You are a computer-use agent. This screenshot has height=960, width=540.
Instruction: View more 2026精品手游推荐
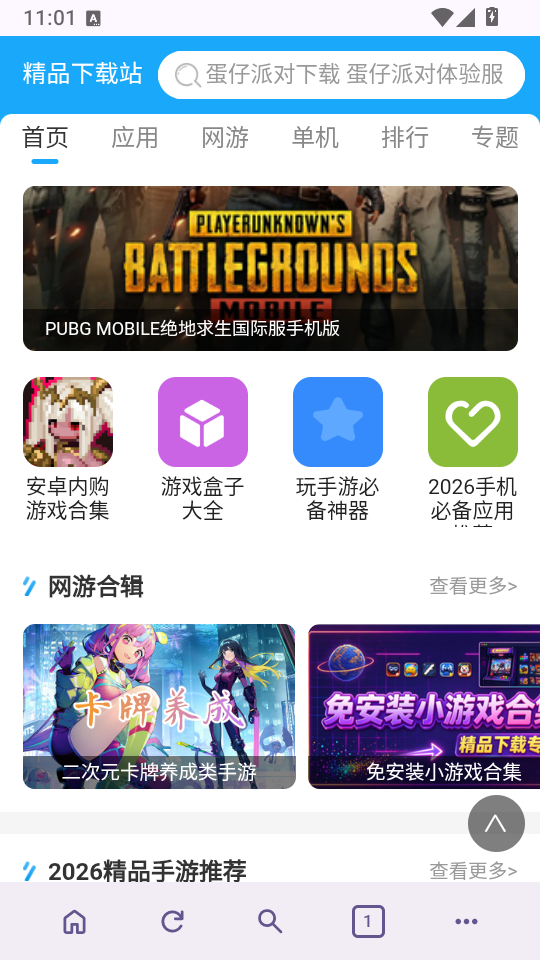coord(473,870)
